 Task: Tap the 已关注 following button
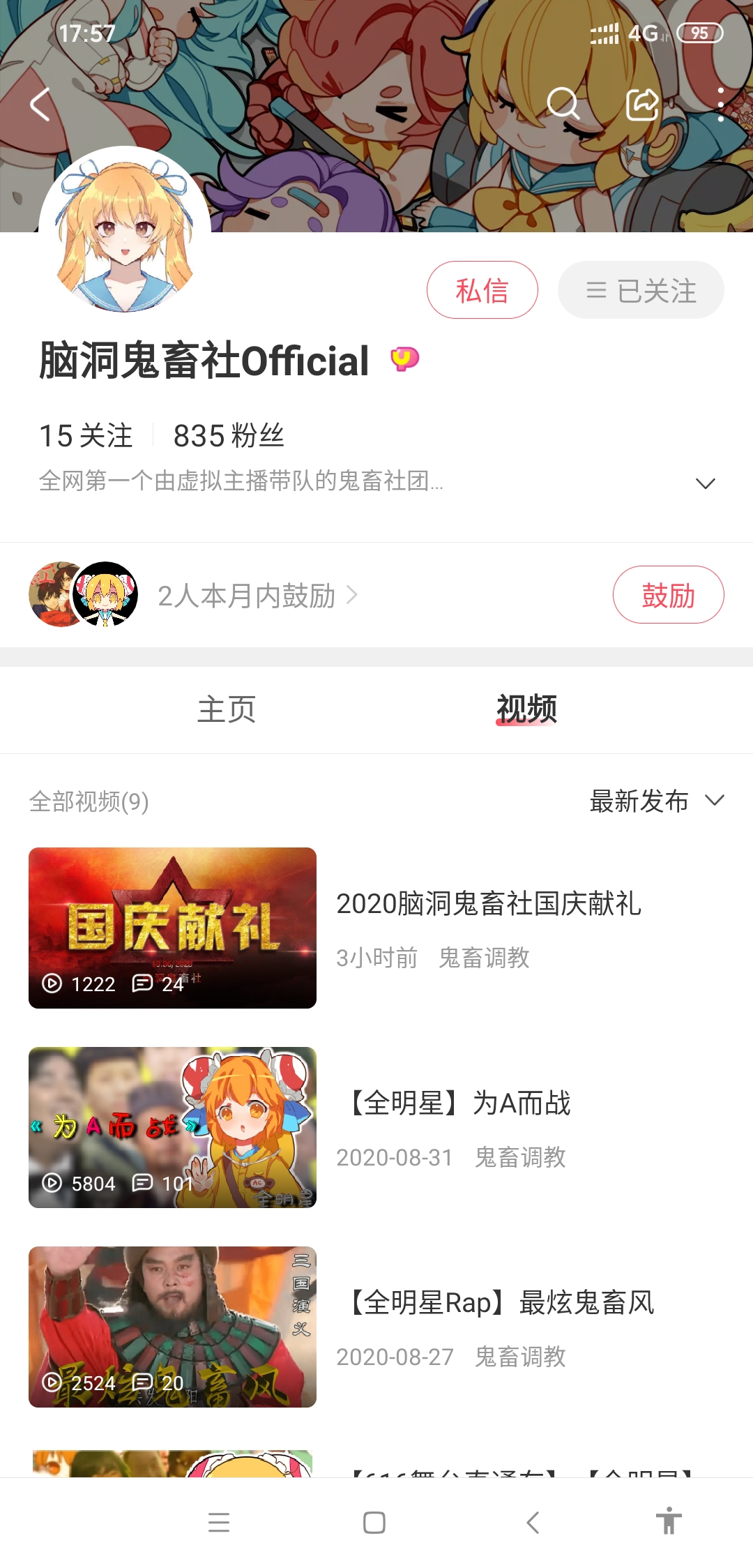pos(641,290)
